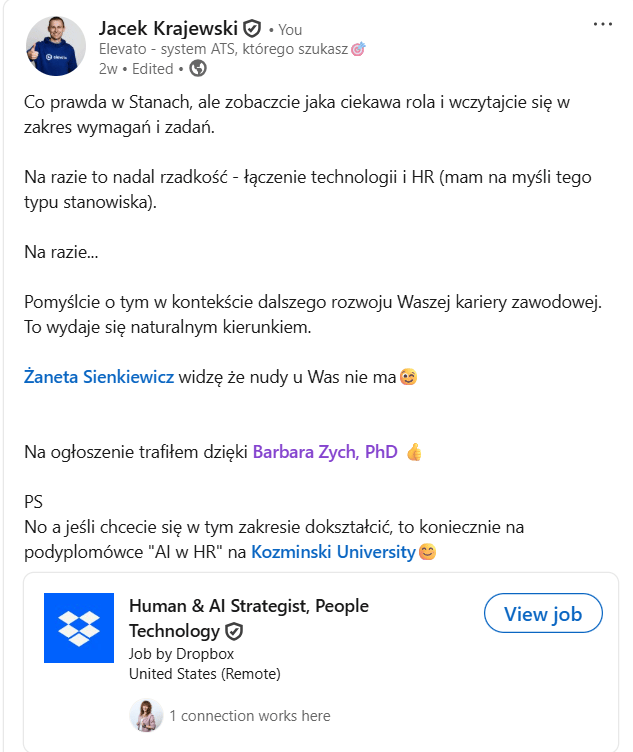Open the Human & AI Strategist job card

[248, 618]
